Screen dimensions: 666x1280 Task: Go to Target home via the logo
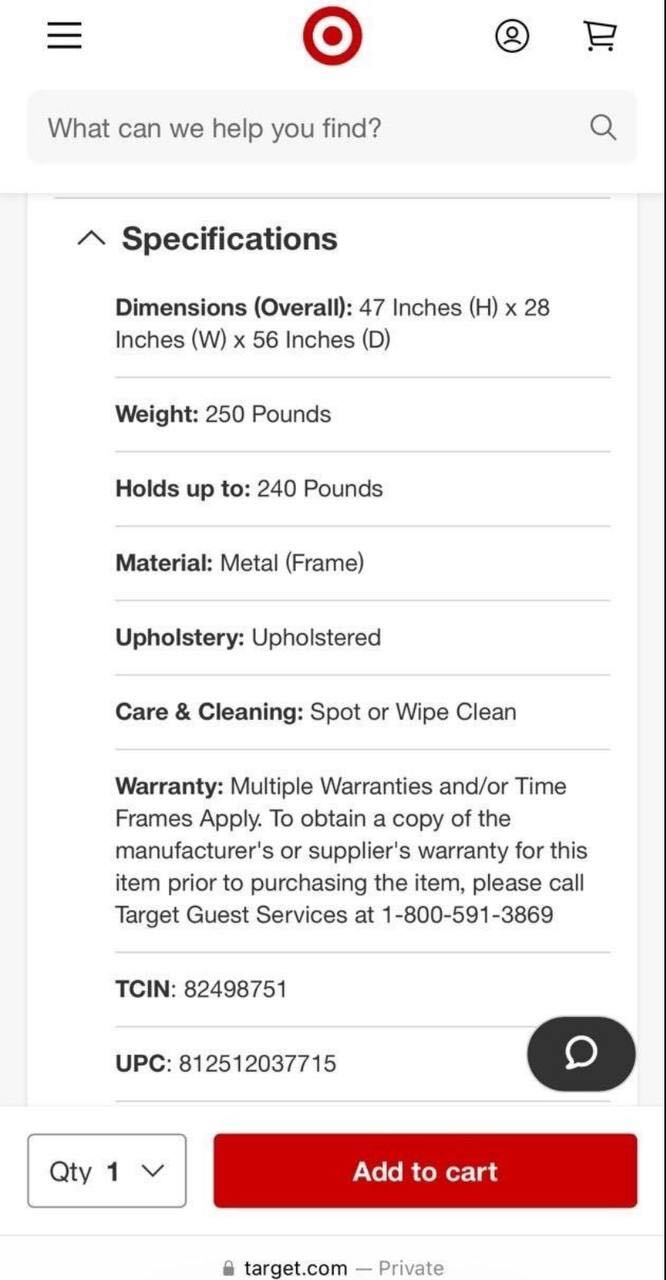pyautogui.click(x=332, y=37)
